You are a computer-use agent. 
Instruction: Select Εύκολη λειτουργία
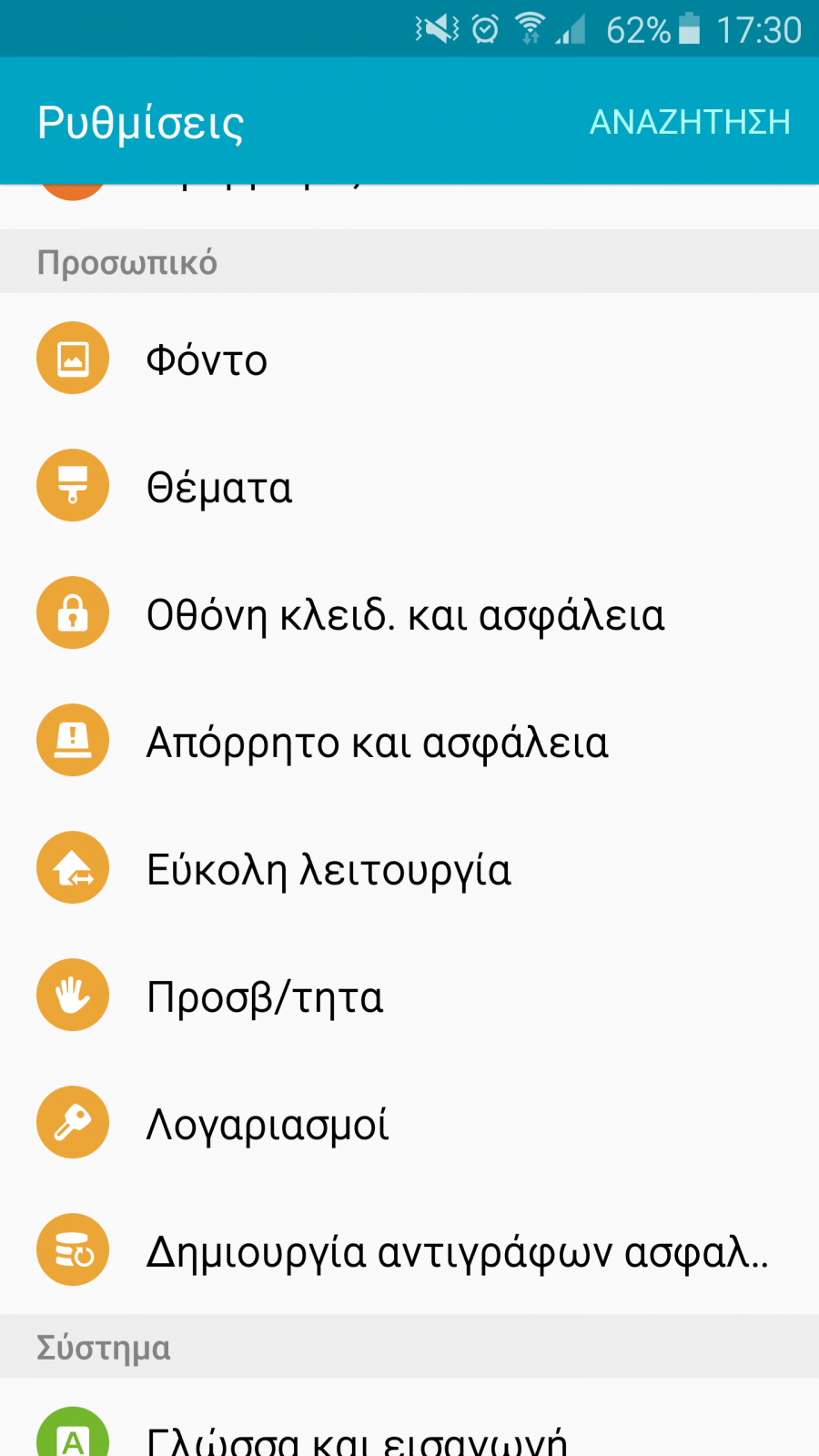pyautogui.click(x=409, y=867)
